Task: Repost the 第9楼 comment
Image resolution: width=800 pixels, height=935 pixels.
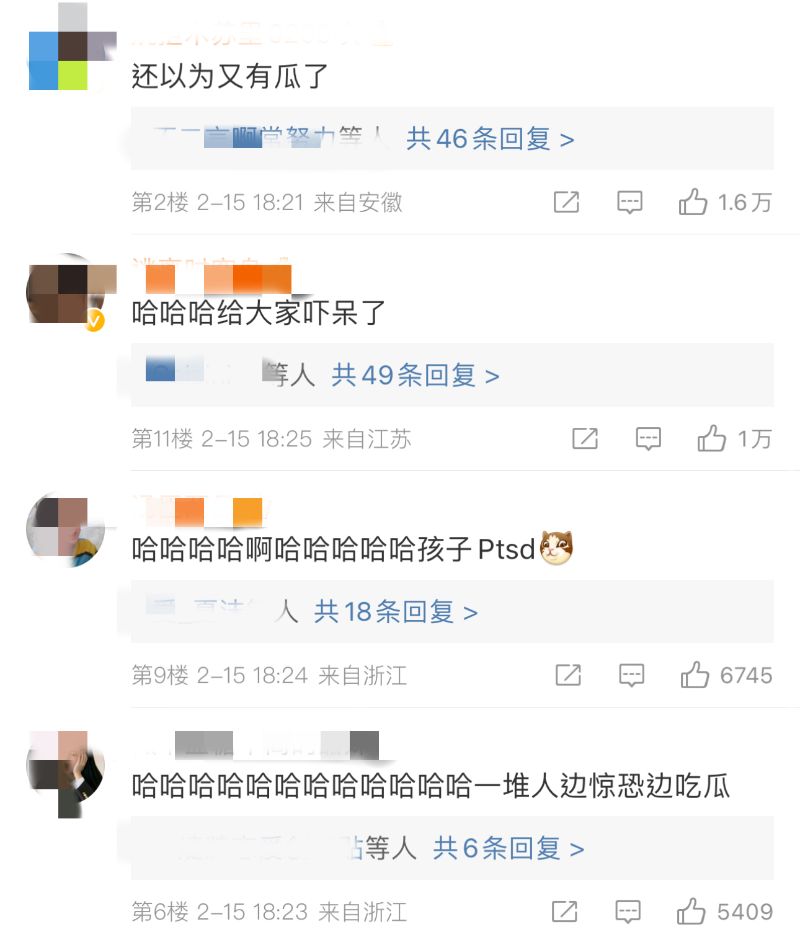Action: [568, 675]
